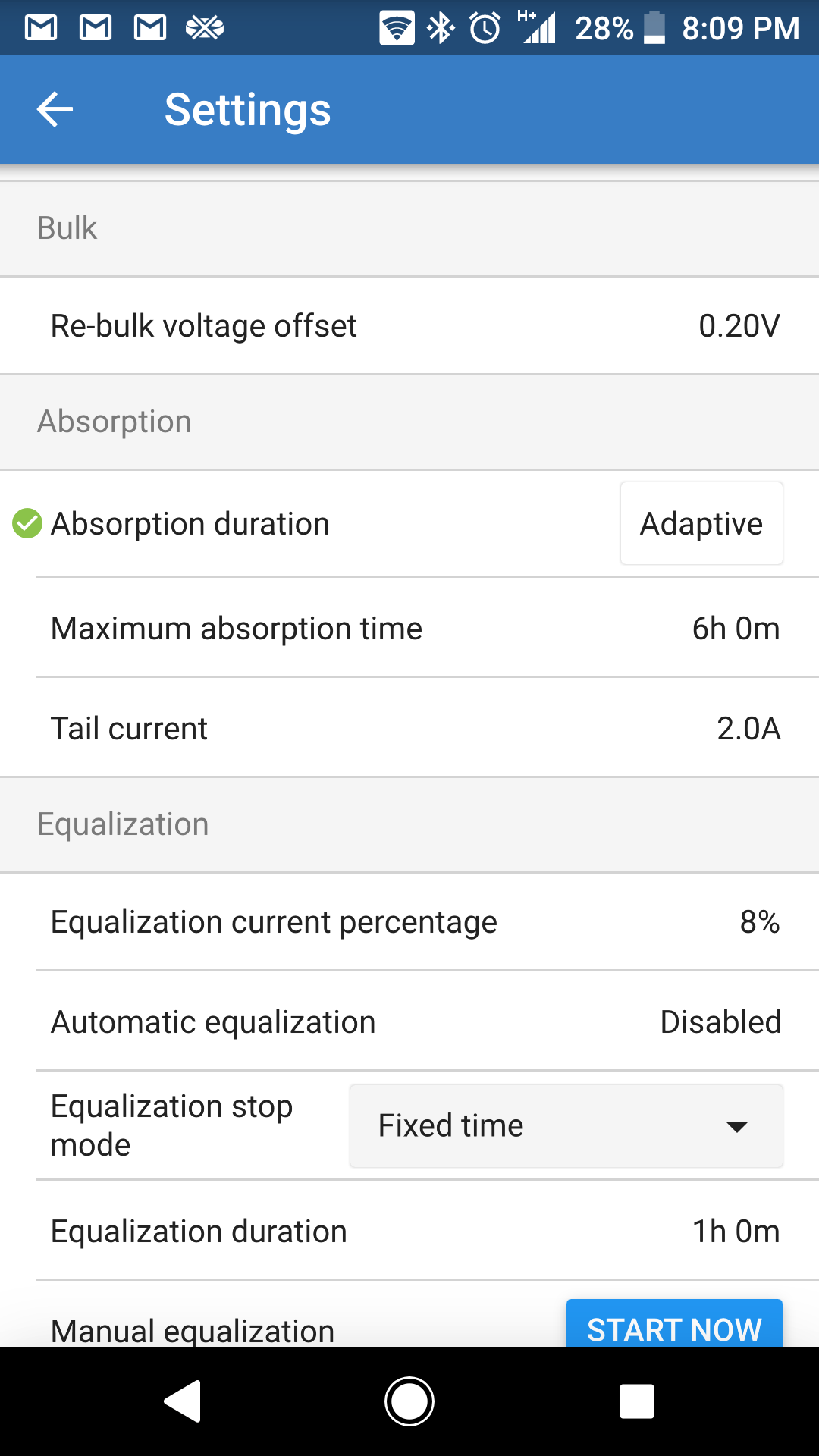Tap the alarm clock status icon
The height and width of the screenshot is (1456, 819).
[485, 27]
